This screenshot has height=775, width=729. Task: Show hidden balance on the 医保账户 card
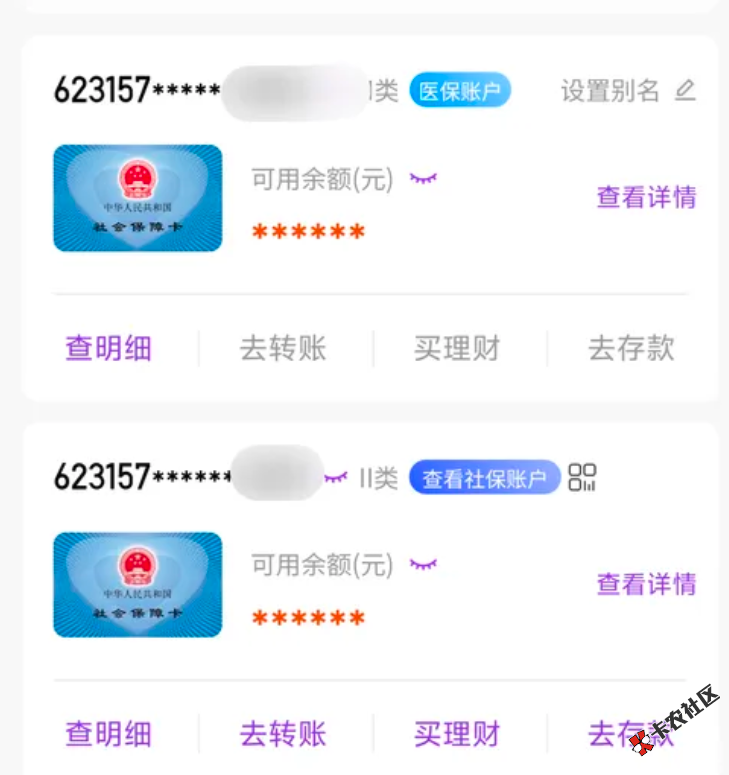click(423, 179)
